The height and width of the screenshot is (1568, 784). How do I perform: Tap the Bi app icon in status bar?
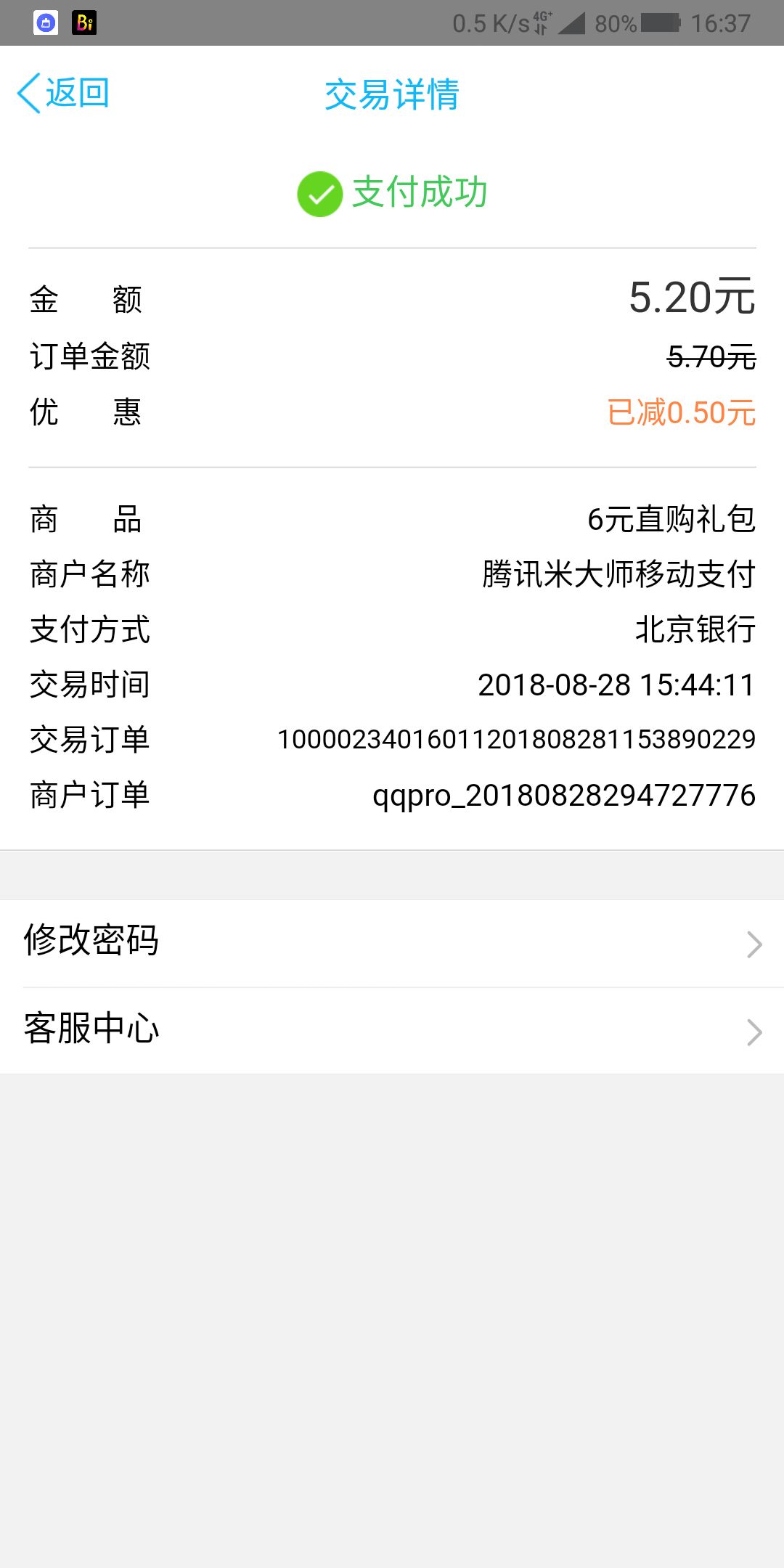pos(85,22)
